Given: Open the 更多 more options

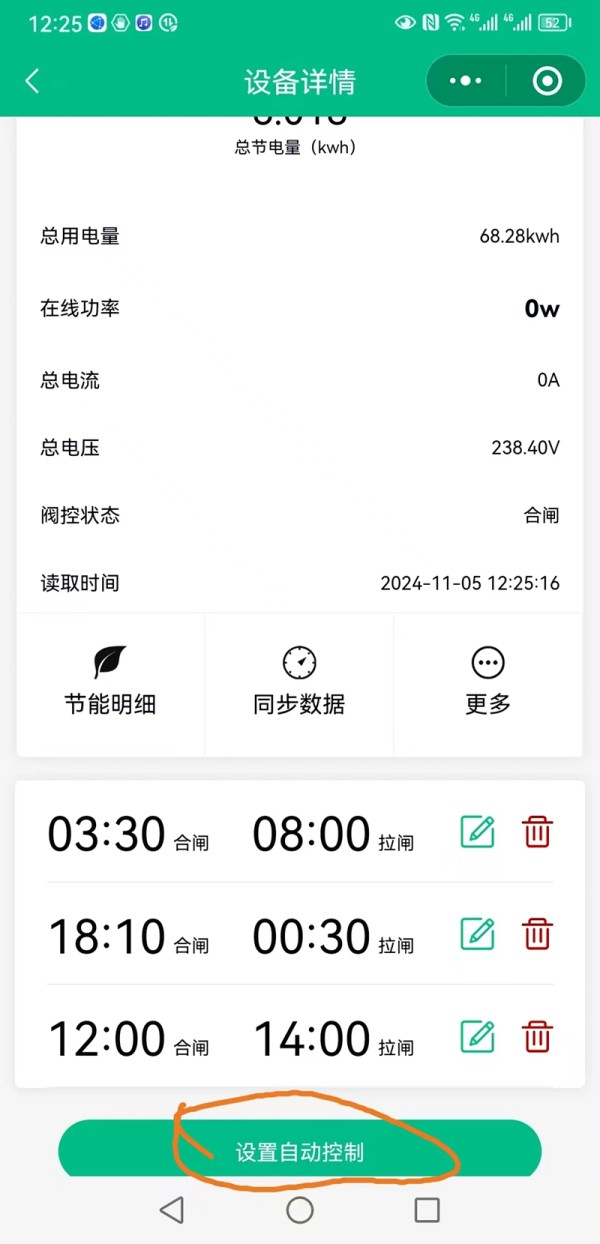Looking at the screenshot, I should coord(488,681).
